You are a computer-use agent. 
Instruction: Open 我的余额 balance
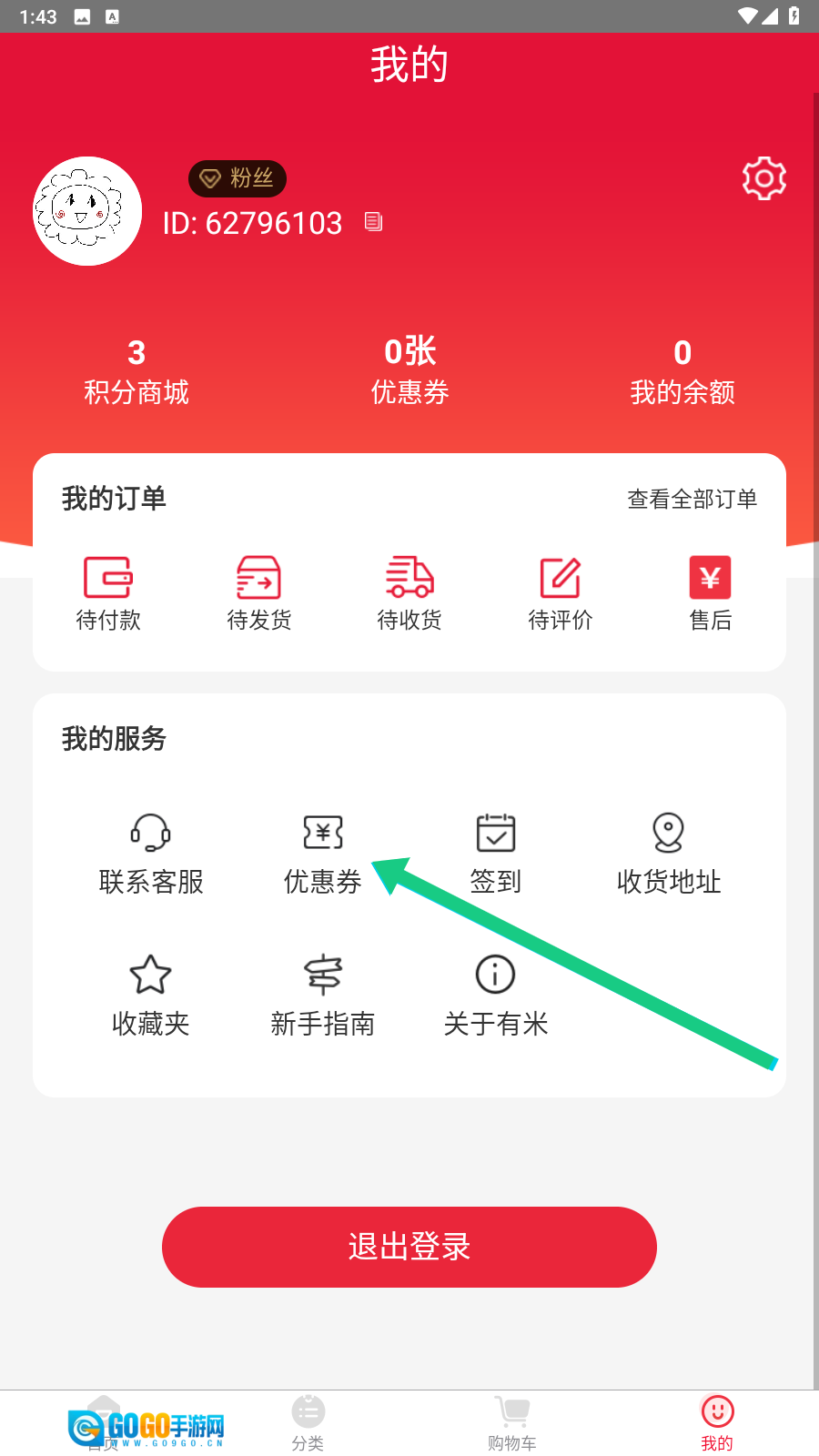682,371
